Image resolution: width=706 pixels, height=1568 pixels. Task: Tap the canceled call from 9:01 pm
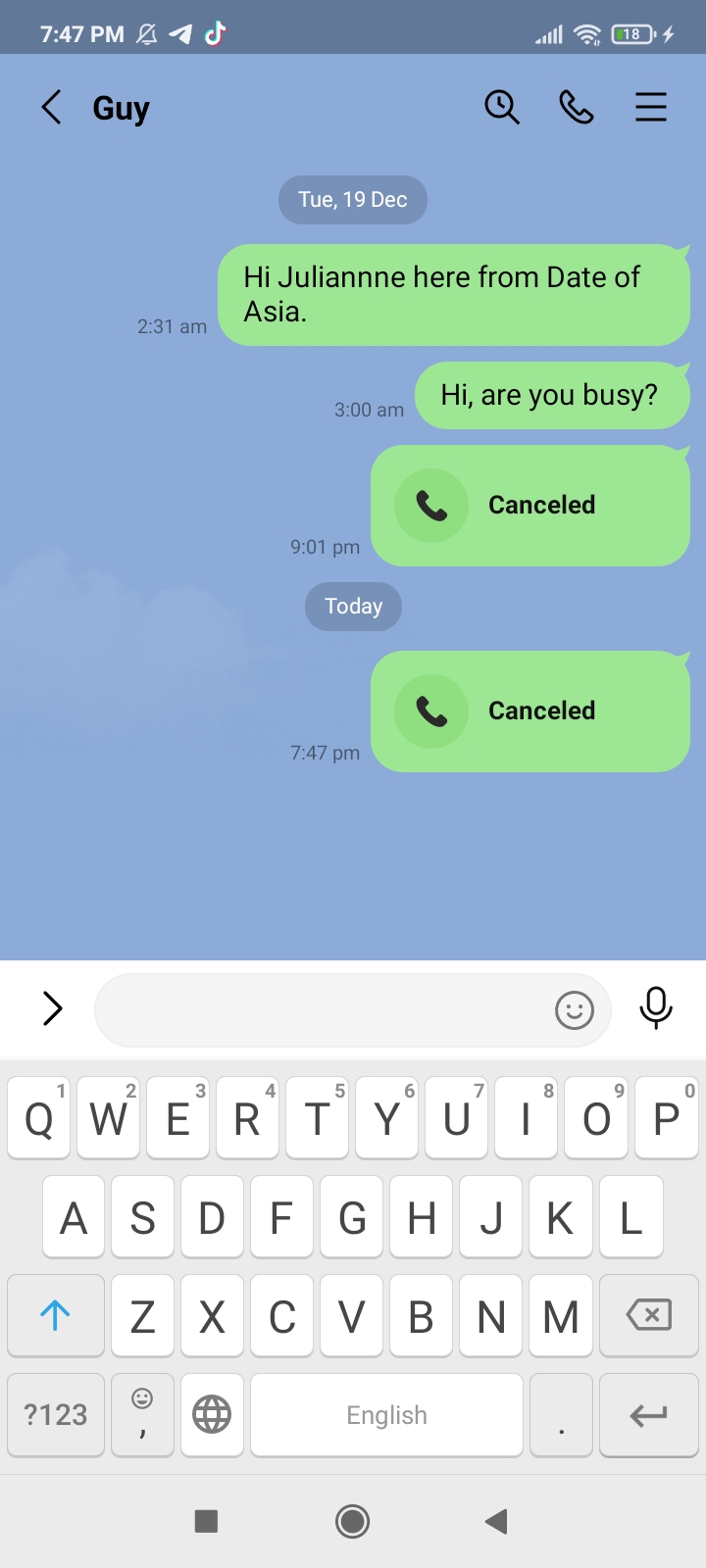(530, 506)
